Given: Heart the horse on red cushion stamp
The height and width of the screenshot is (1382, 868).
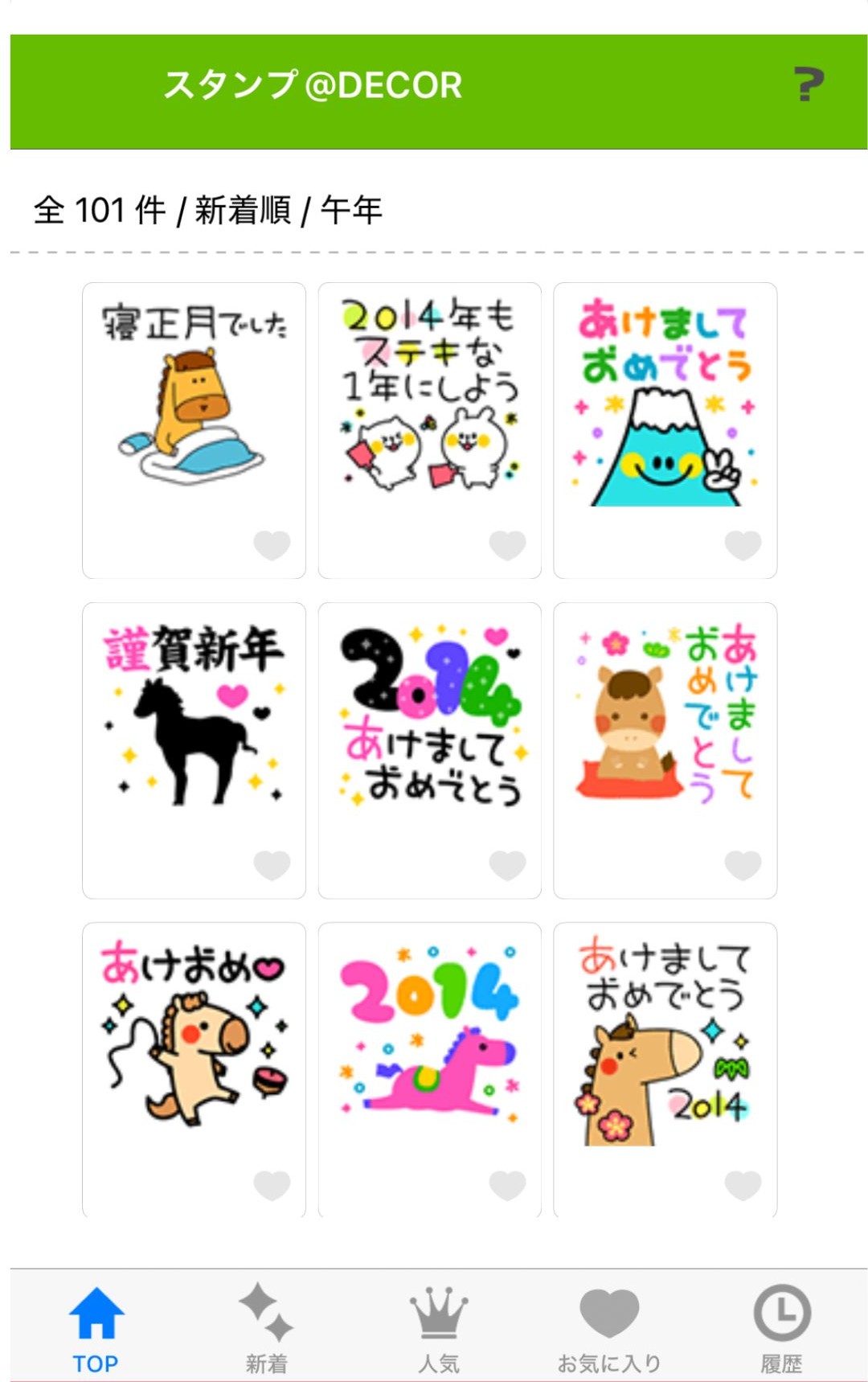Looking at the screenshot, I should tap(743, 865).
